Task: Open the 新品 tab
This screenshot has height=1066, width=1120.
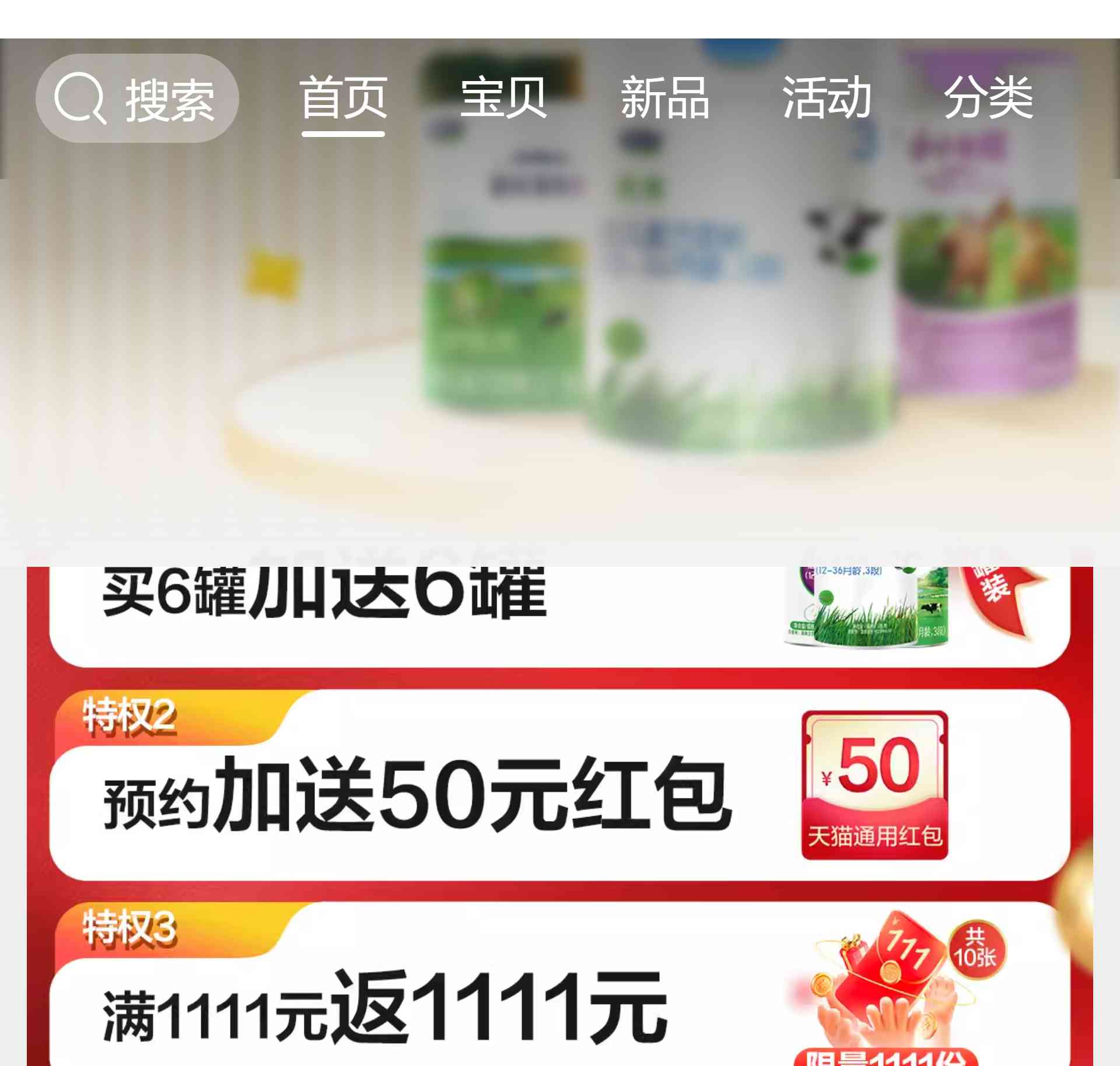Action: click(x=664, y=99)
